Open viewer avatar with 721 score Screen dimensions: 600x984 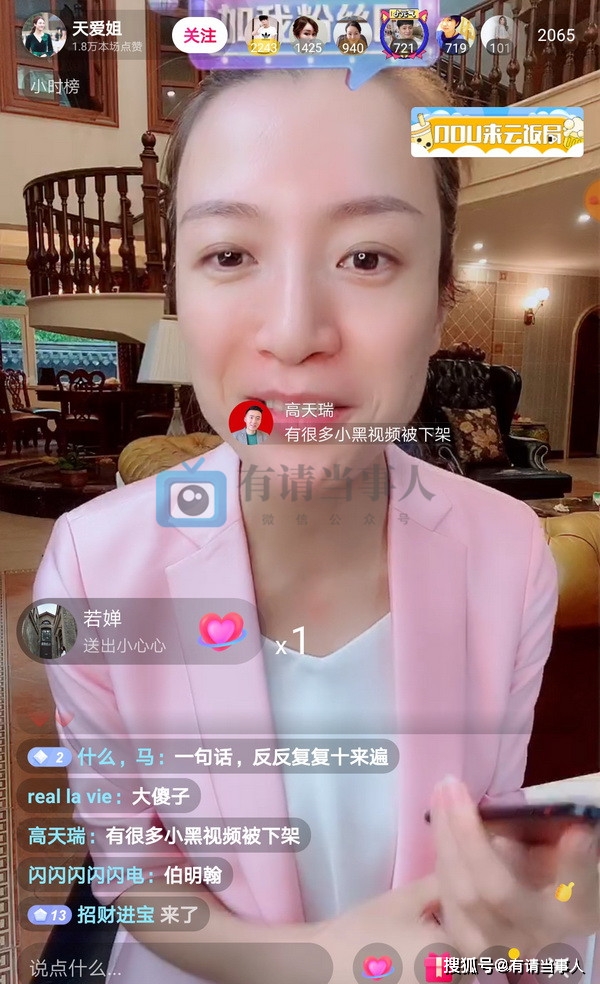[x=404, y=34]
